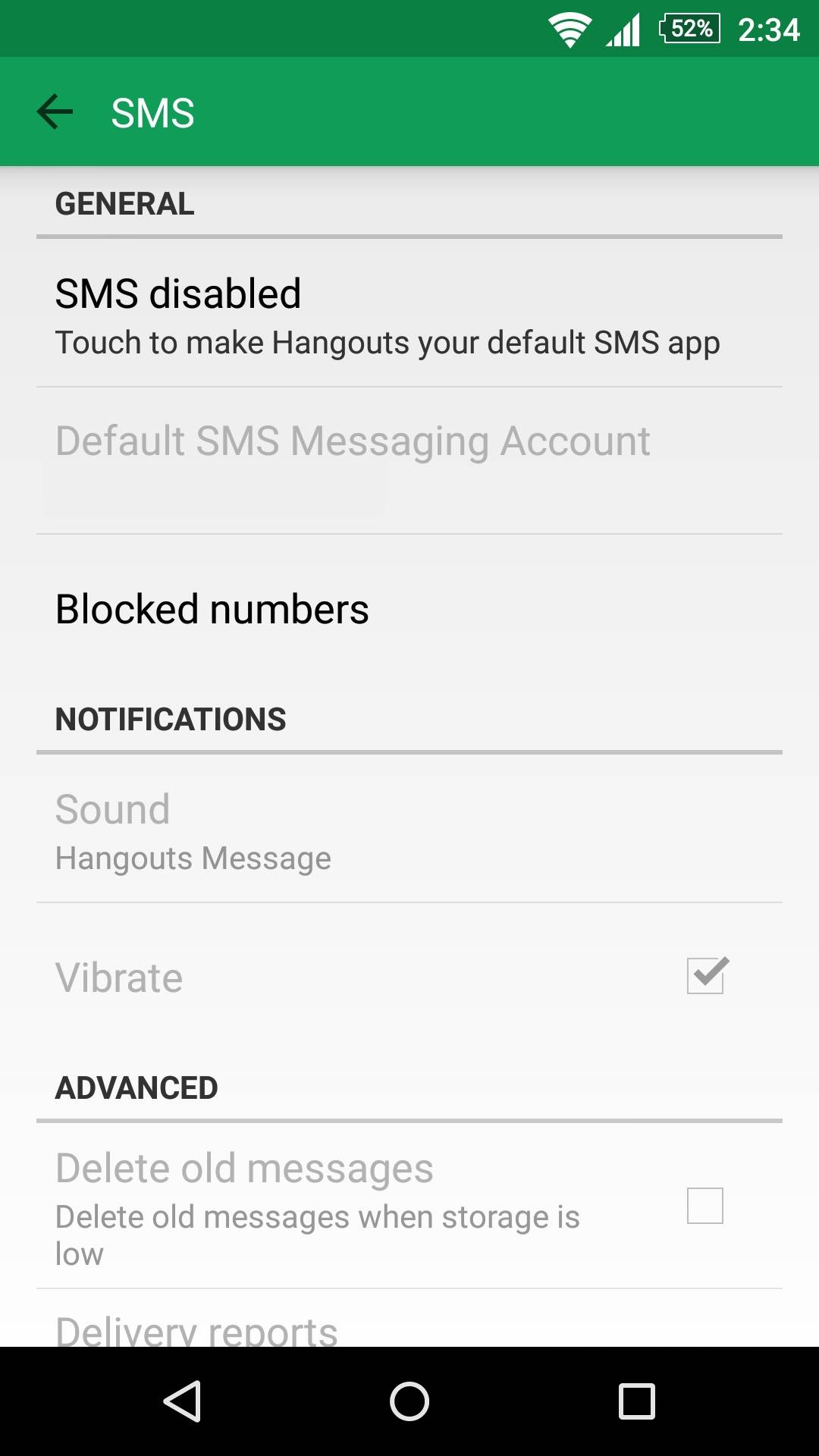Make Hangouts your default SMS app
Screen dimensions: 819x1456
(x=387, y=315)
